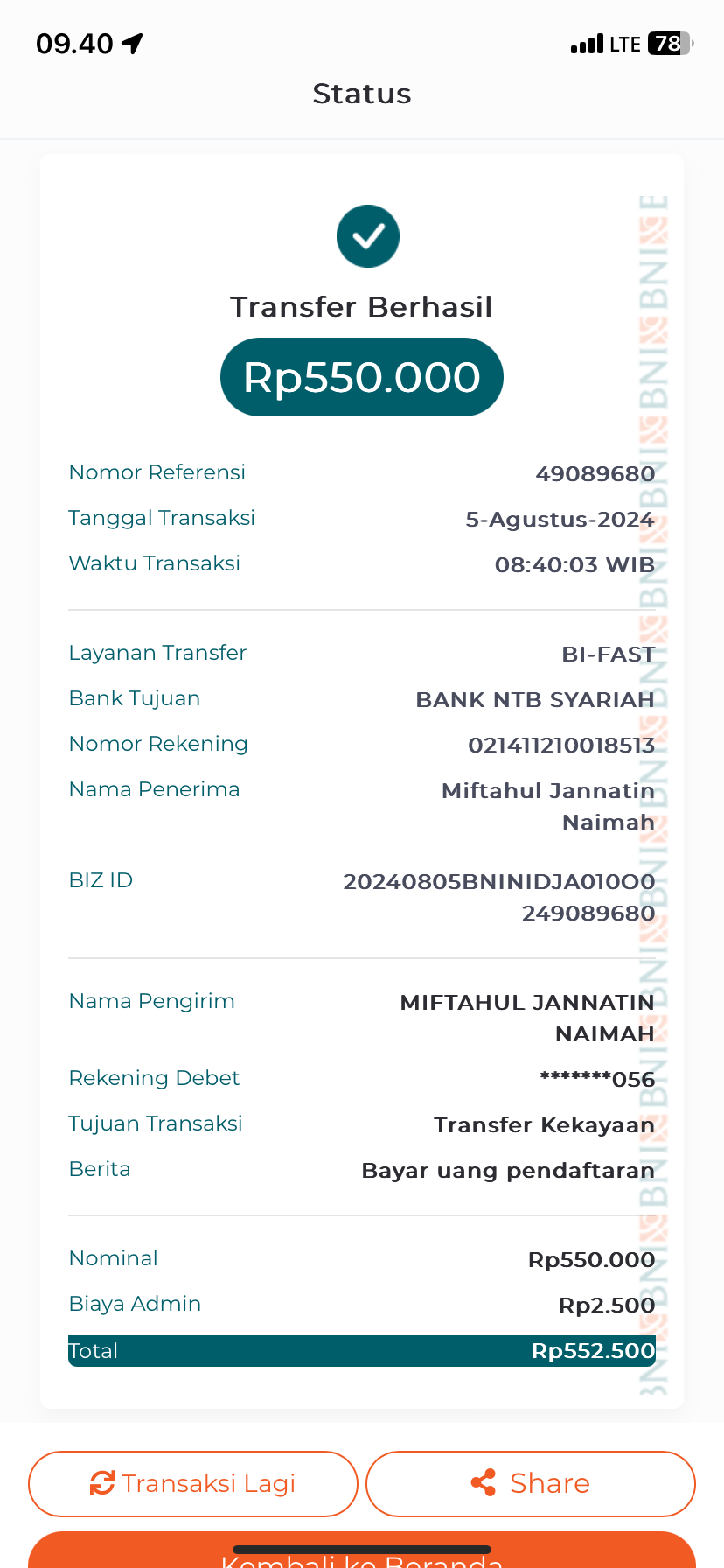Return home via Kembali ke Beranda
This screenshot has height=1568, width=724.
(362, 1554)
